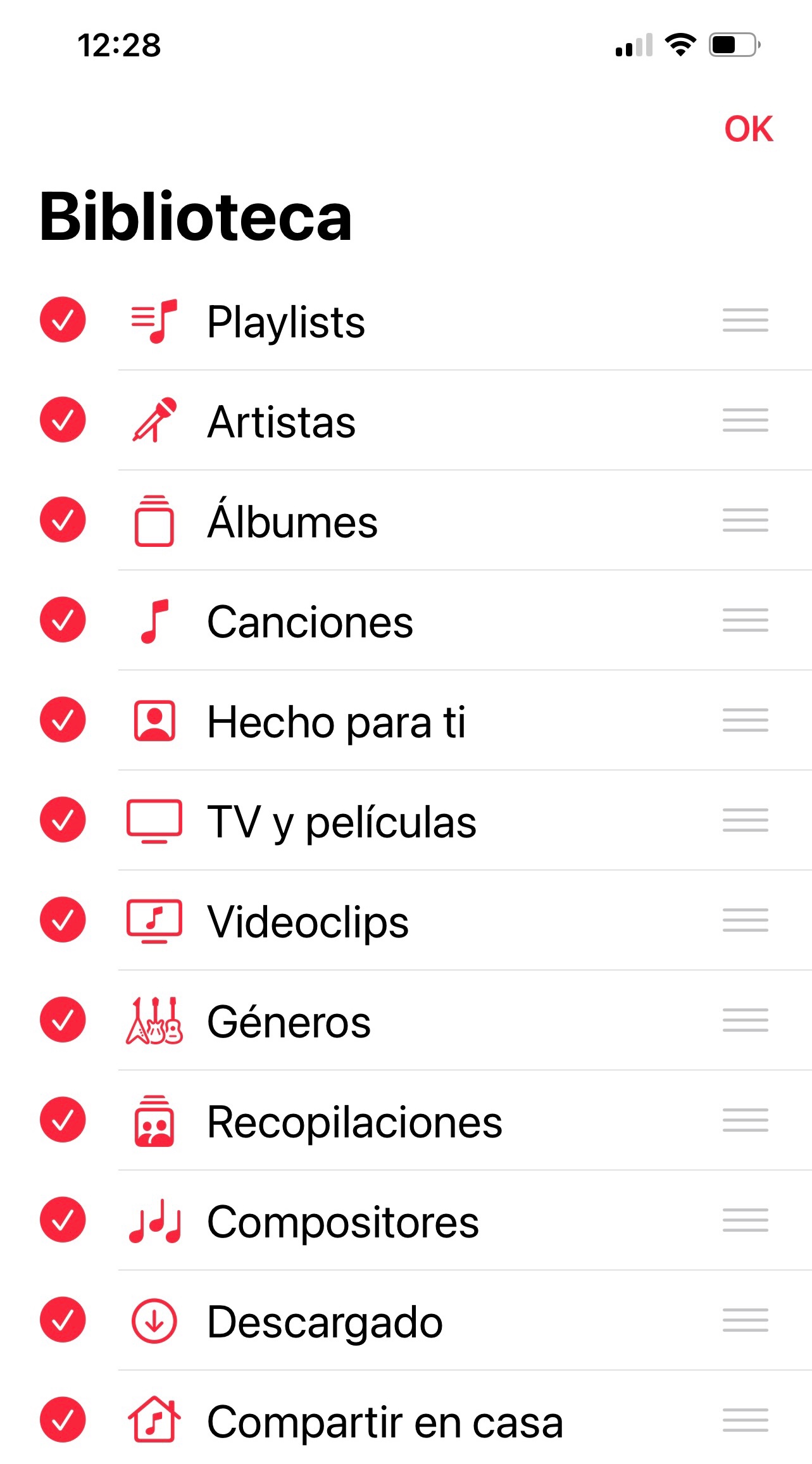Uncheck Recopilaciones from the library
Image resolution: width=812 pixels, height=1464 pixels.
pos(63,1120)
